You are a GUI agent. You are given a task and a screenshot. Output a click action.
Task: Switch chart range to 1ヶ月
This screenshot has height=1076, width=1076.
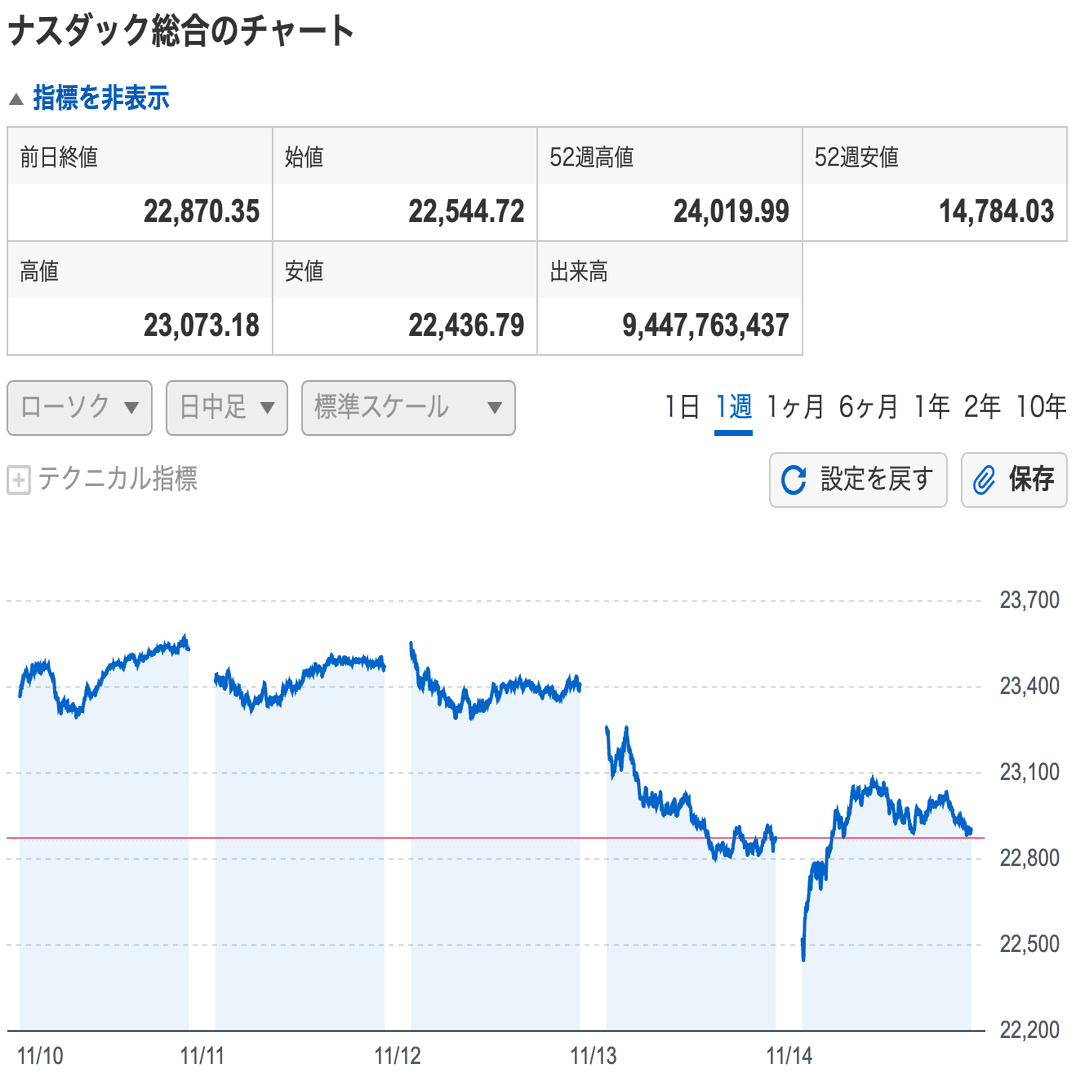[x=795, y=407]
